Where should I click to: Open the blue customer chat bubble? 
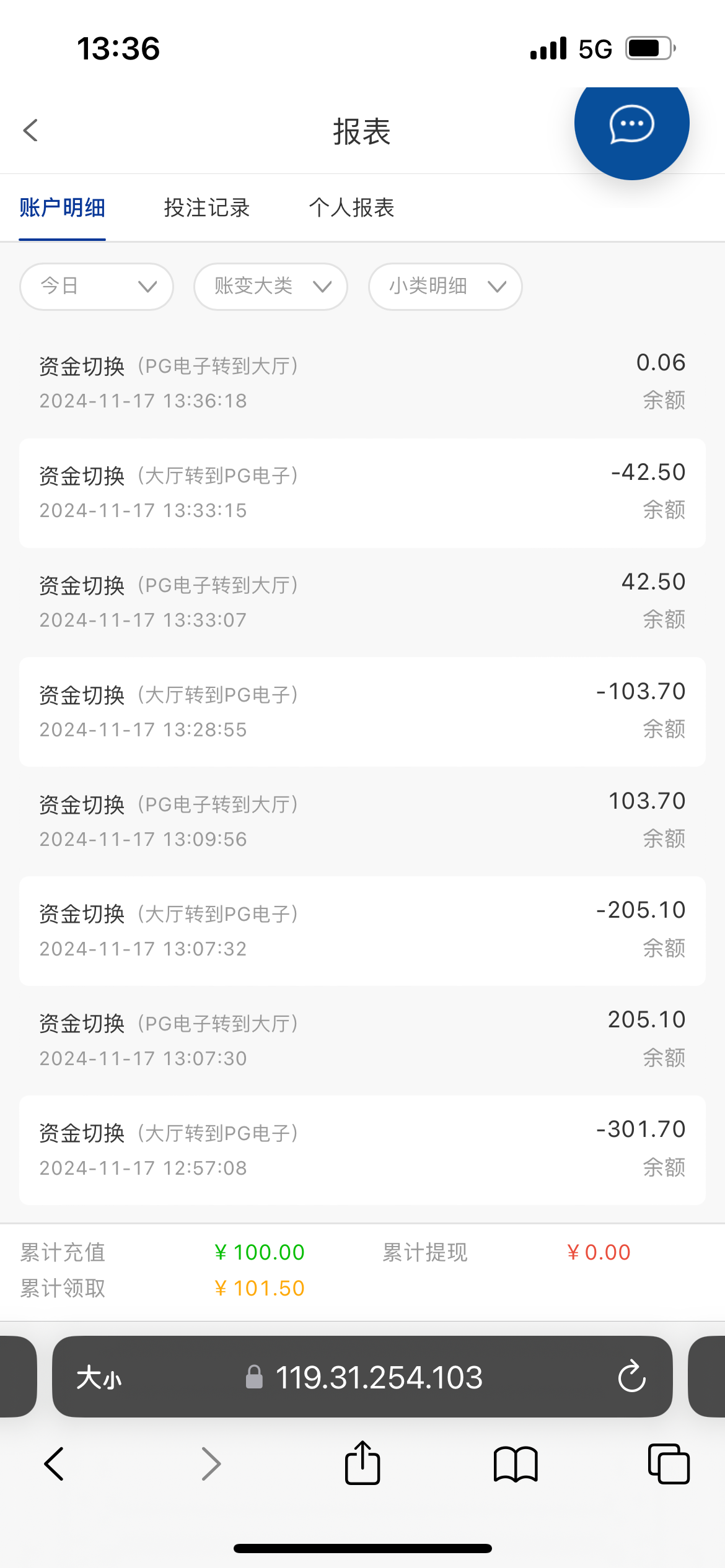[x=631, y=123]
